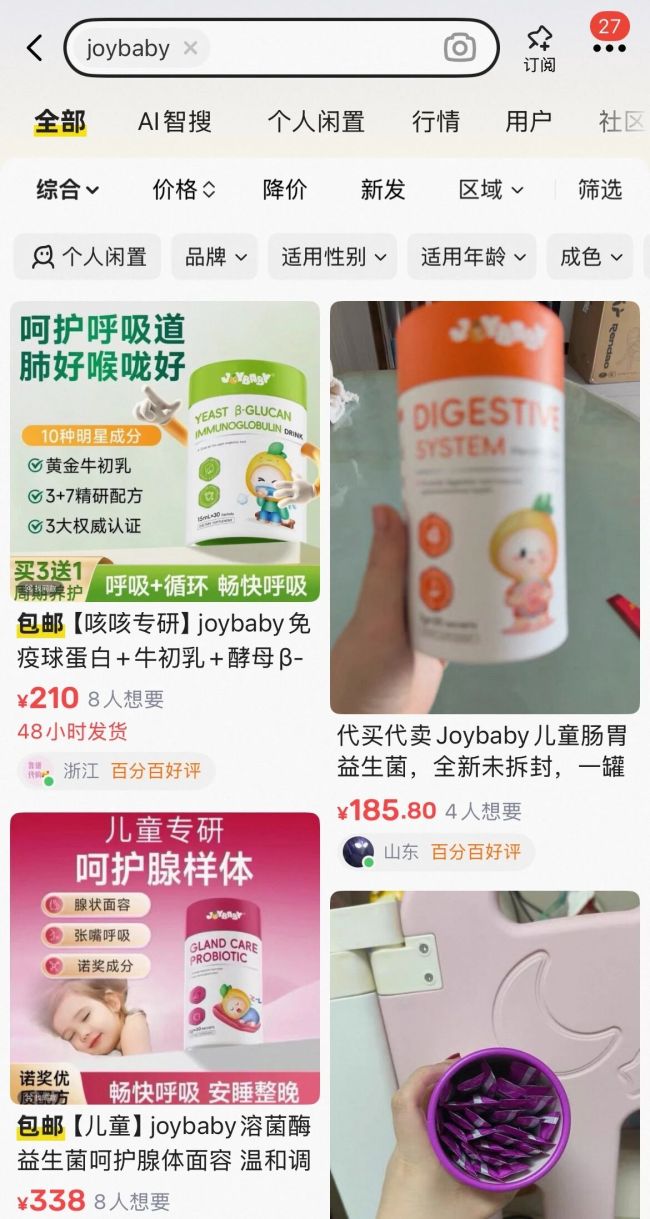
Task: Clear the joybaby search text
Action: 191,47
